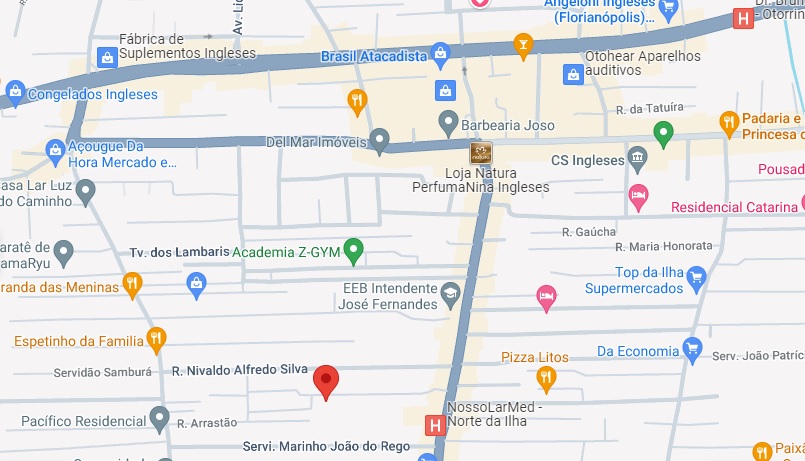Select the Brasil Atacadista shop marker

[x=440, y=55]
